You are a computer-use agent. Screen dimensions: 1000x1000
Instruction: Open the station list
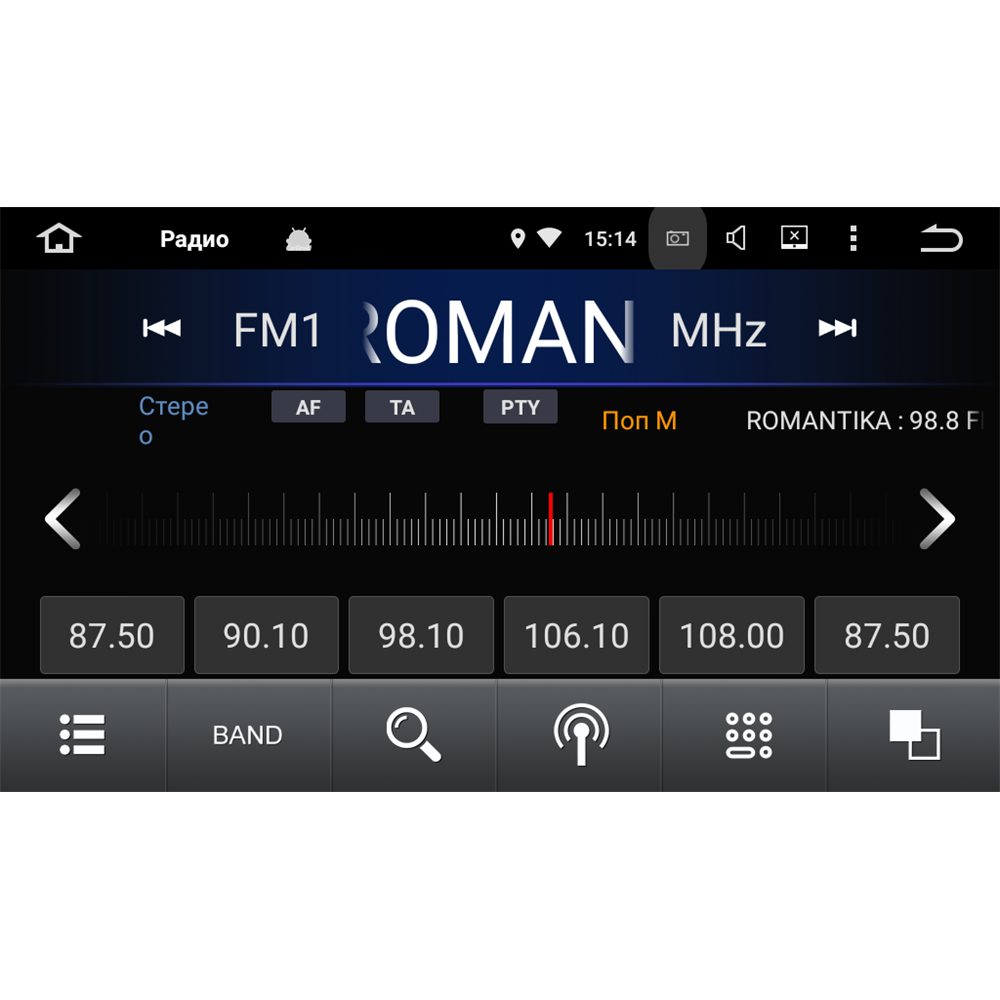pos(82,735)
